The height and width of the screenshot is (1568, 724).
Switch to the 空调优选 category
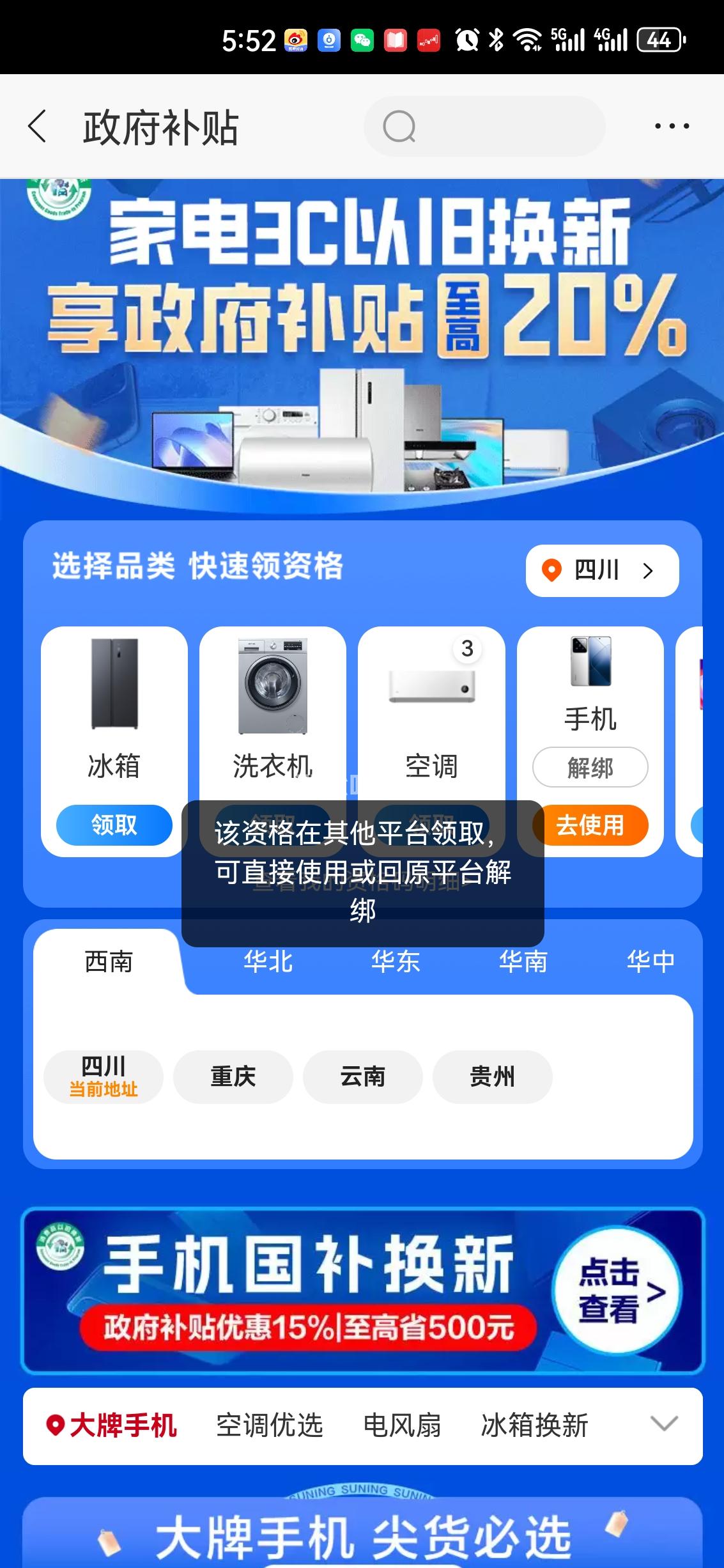pos(269,1425)
